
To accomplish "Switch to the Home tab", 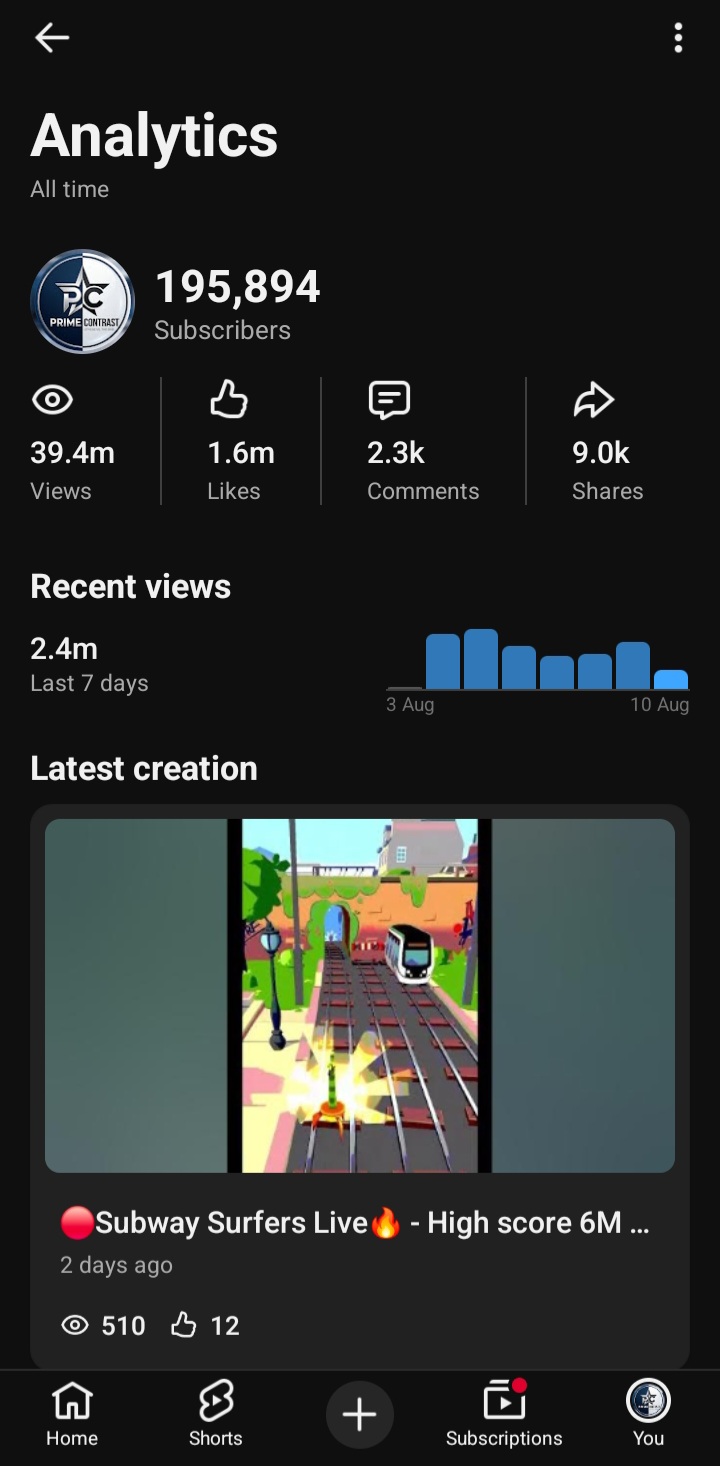I will click(72, 1414).
